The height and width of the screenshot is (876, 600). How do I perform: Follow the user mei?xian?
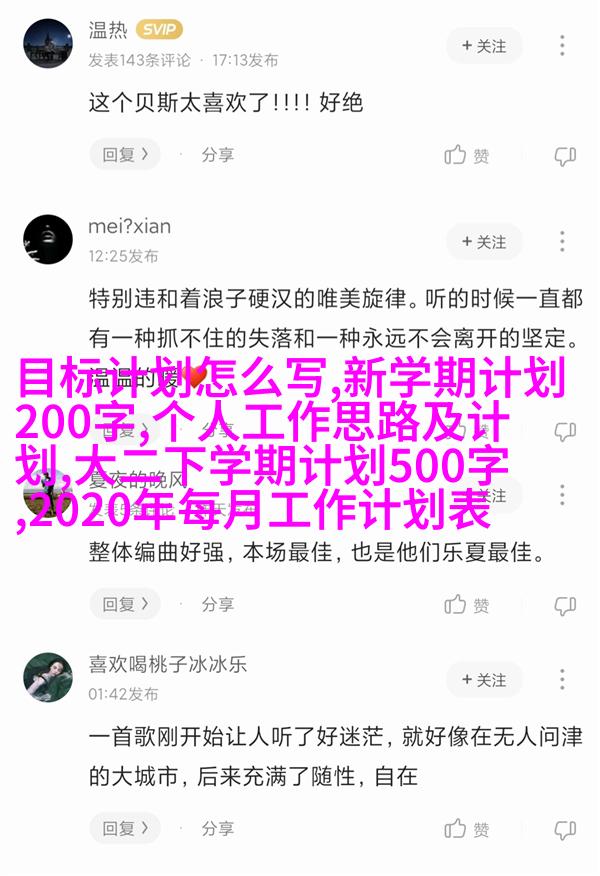click(x=484, y=242)
